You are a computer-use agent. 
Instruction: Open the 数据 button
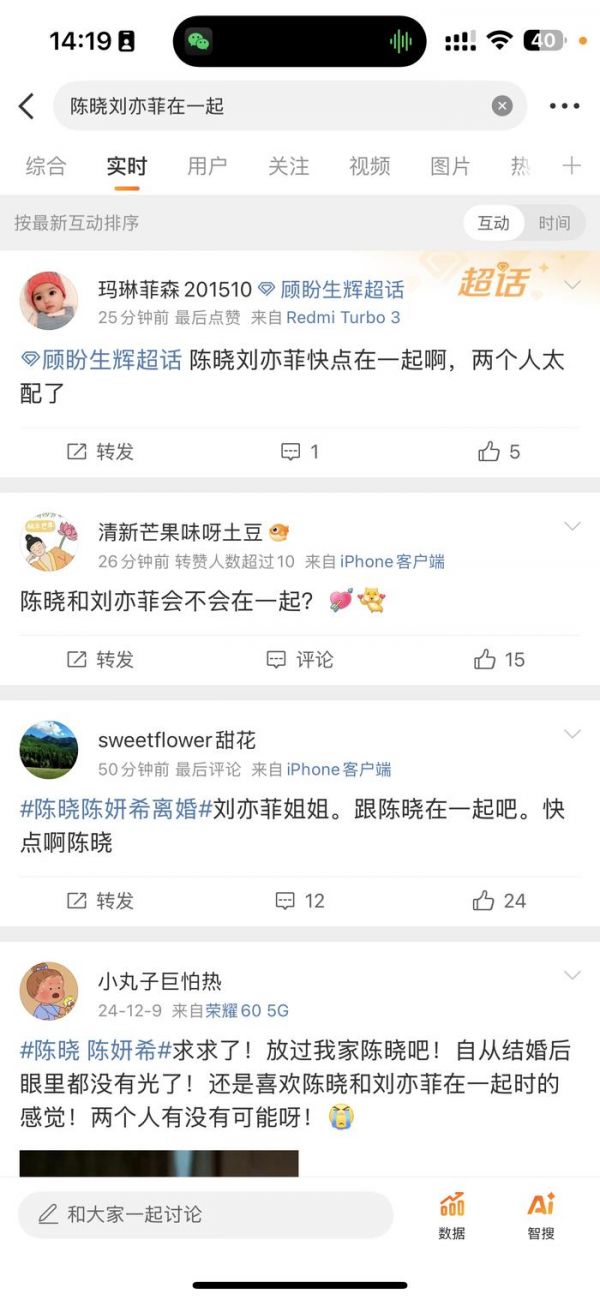click(452, 1214)
